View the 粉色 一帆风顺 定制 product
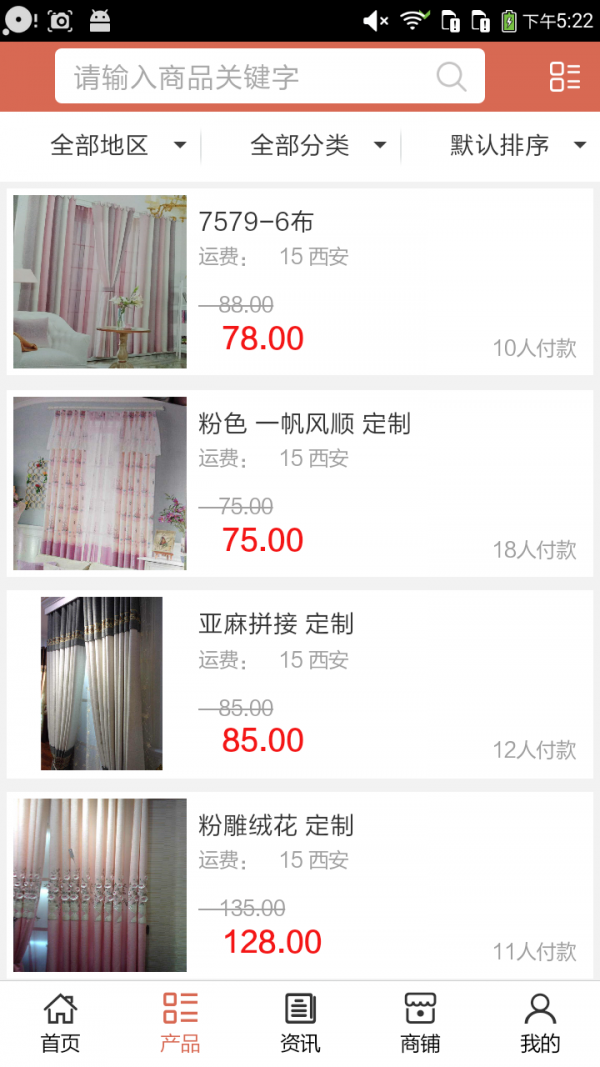 click(300, 484)
